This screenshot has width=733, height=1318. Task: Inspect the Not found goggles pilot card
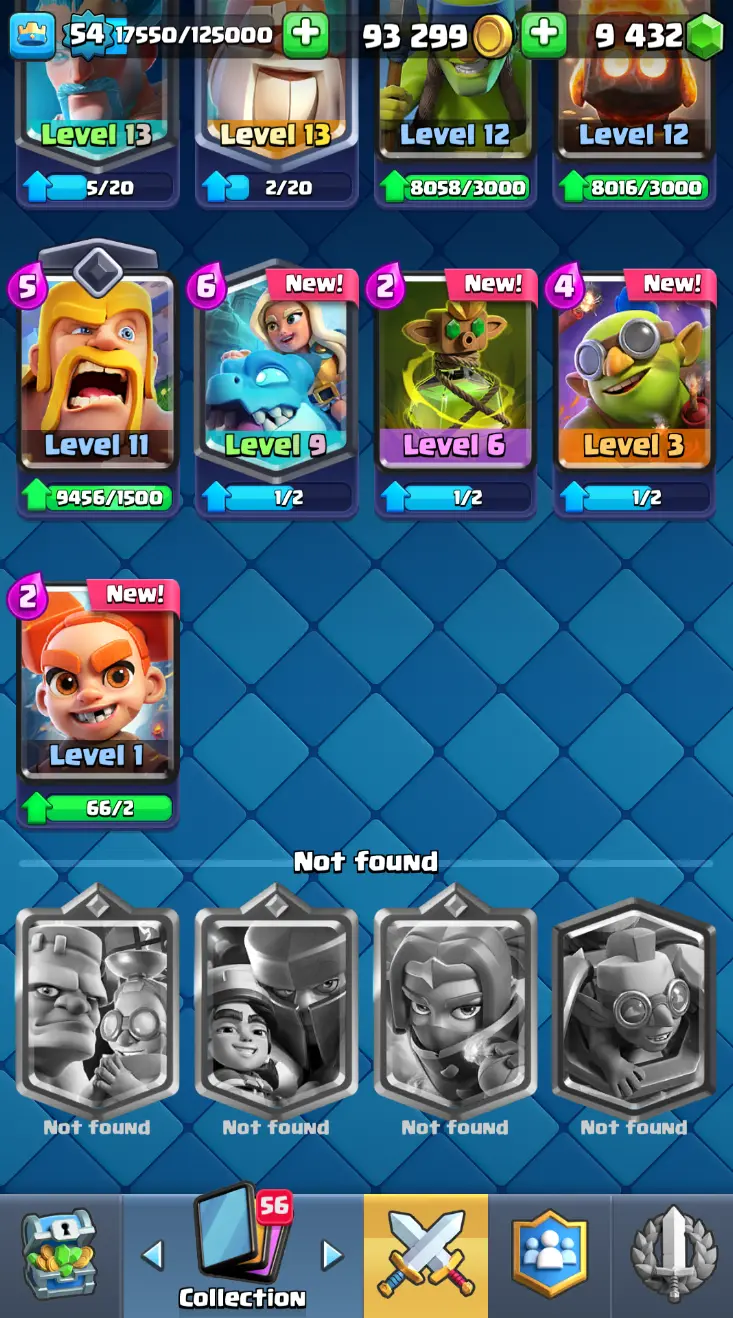click(x=634, y=1005)
